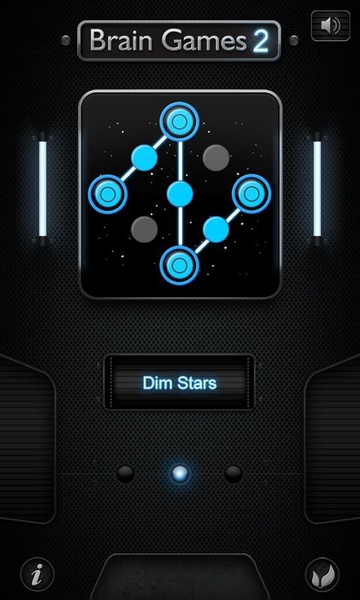Open the leaf logo icon
Image resolution: width=360 pixels, height=600 pixels.
(x=322, y=575)
